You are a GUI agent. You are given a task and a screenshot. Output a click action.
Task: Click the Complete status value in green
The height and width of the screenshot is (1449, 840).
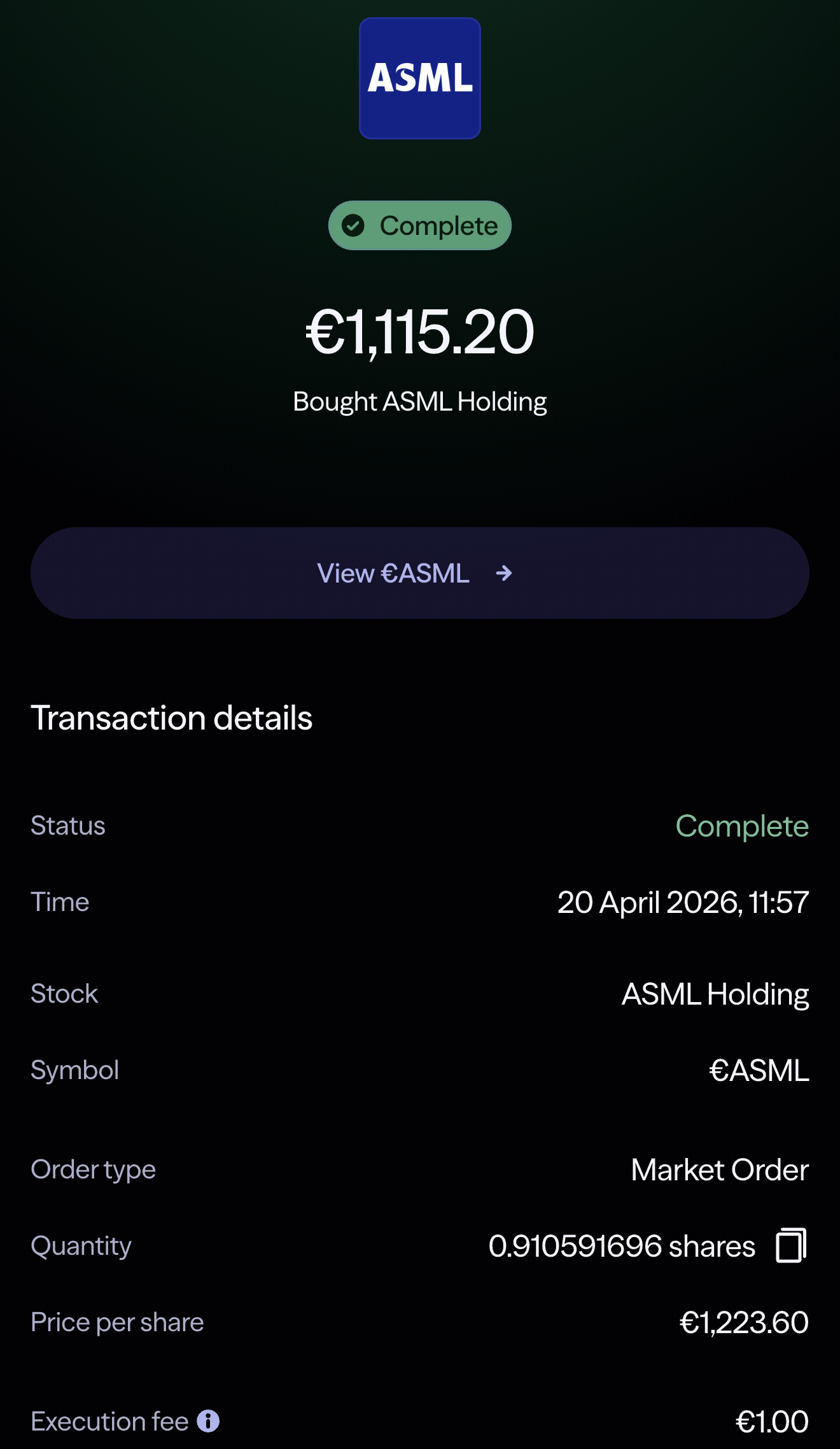coord(742,826)
